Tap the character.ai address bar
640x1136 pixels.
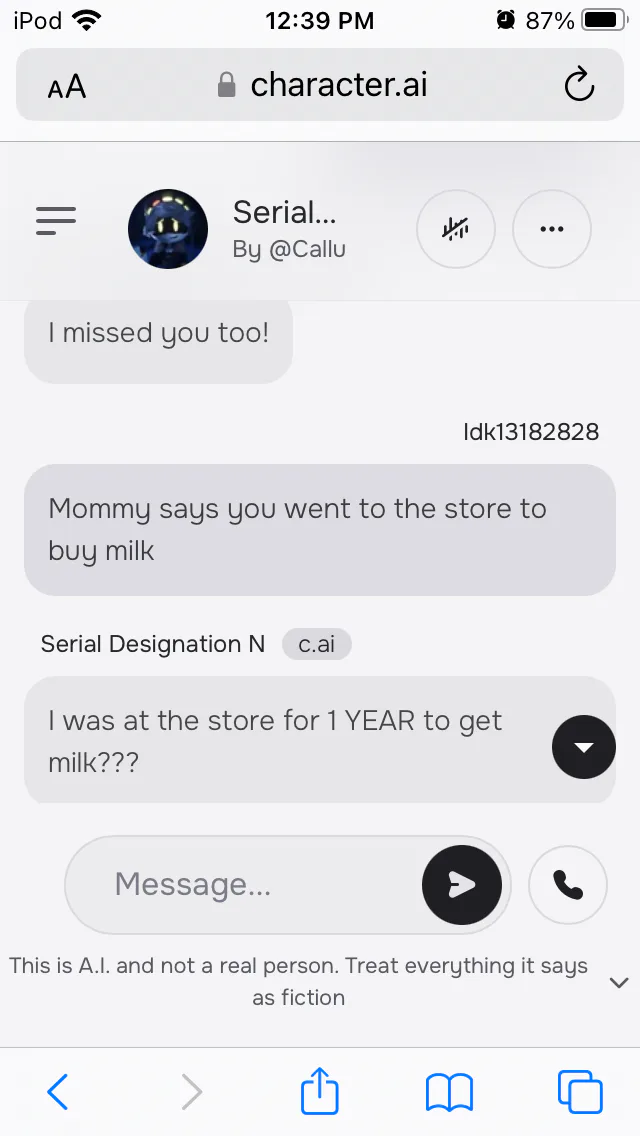325,85
